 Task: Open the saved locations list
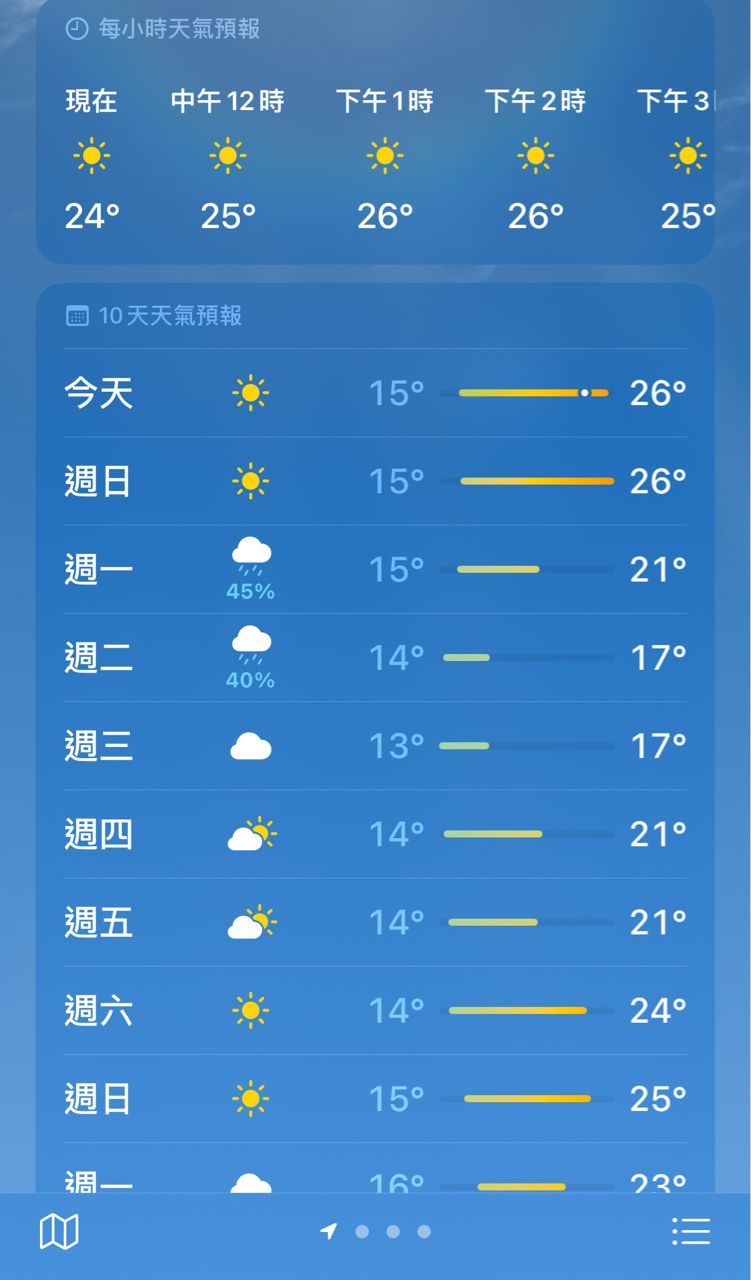pyautogui.click(x=690, y=1232)
